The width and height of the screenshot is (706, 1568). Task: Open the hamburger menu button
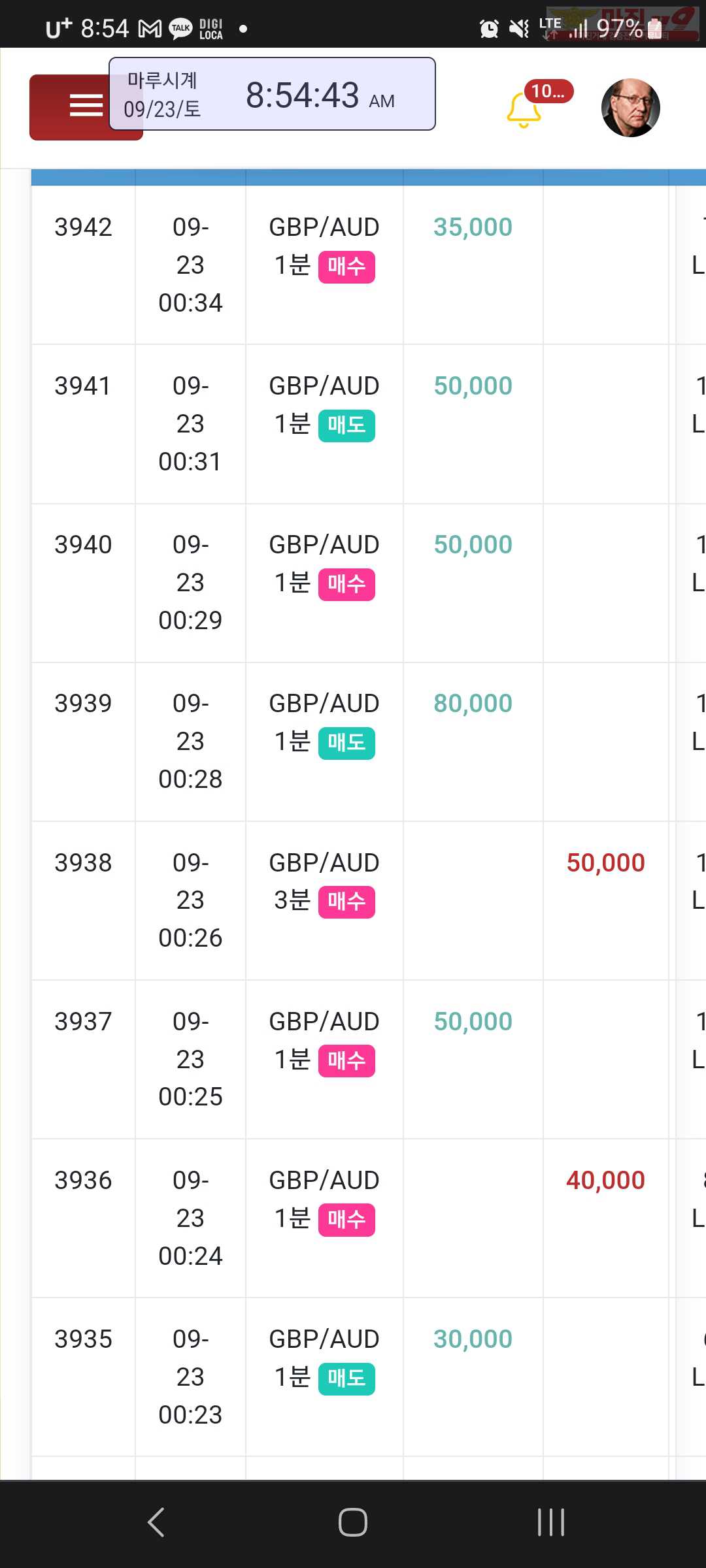pyautogui.click(x=86, y=106)
